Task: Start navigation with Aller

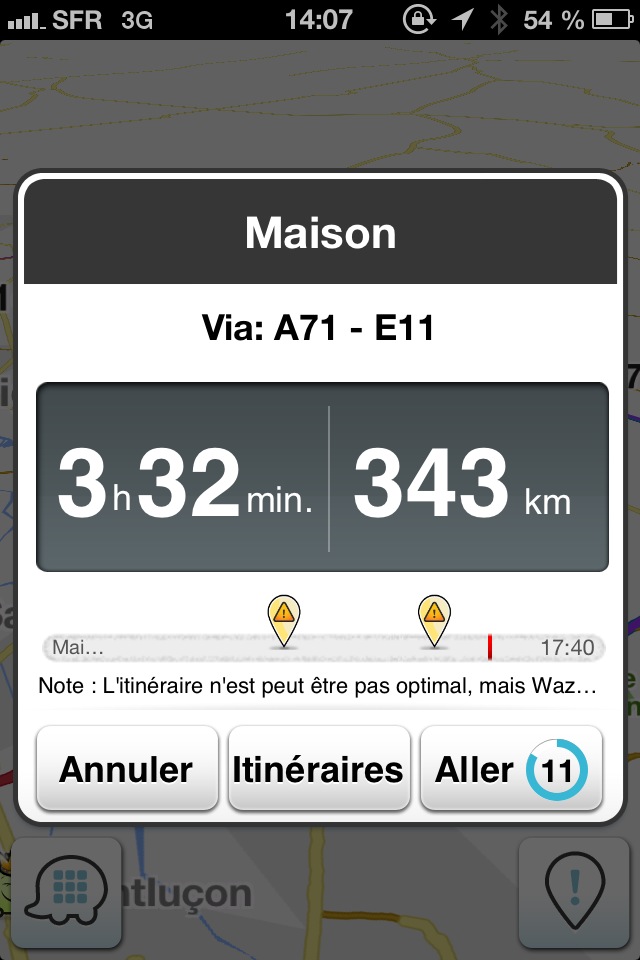Action: pyautogui.click(x=511, y=769)
